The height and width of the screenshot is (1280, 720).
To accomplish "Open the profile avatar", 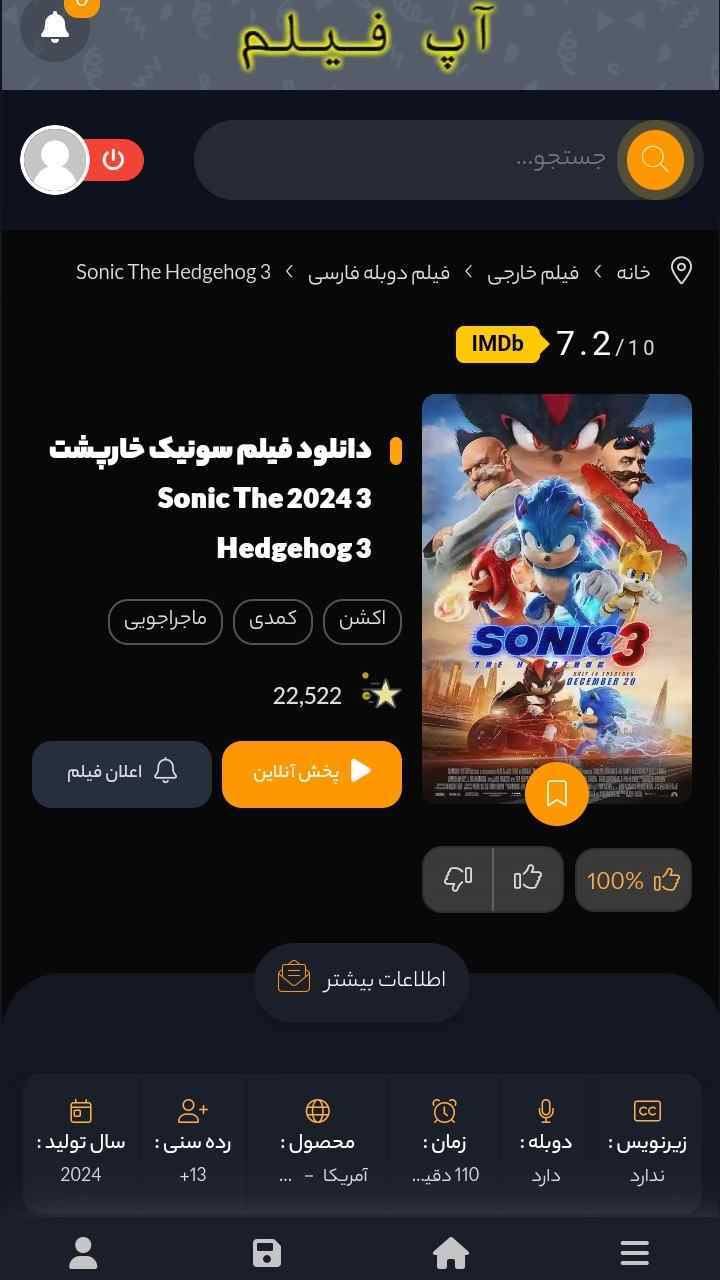I will (55, 160).
